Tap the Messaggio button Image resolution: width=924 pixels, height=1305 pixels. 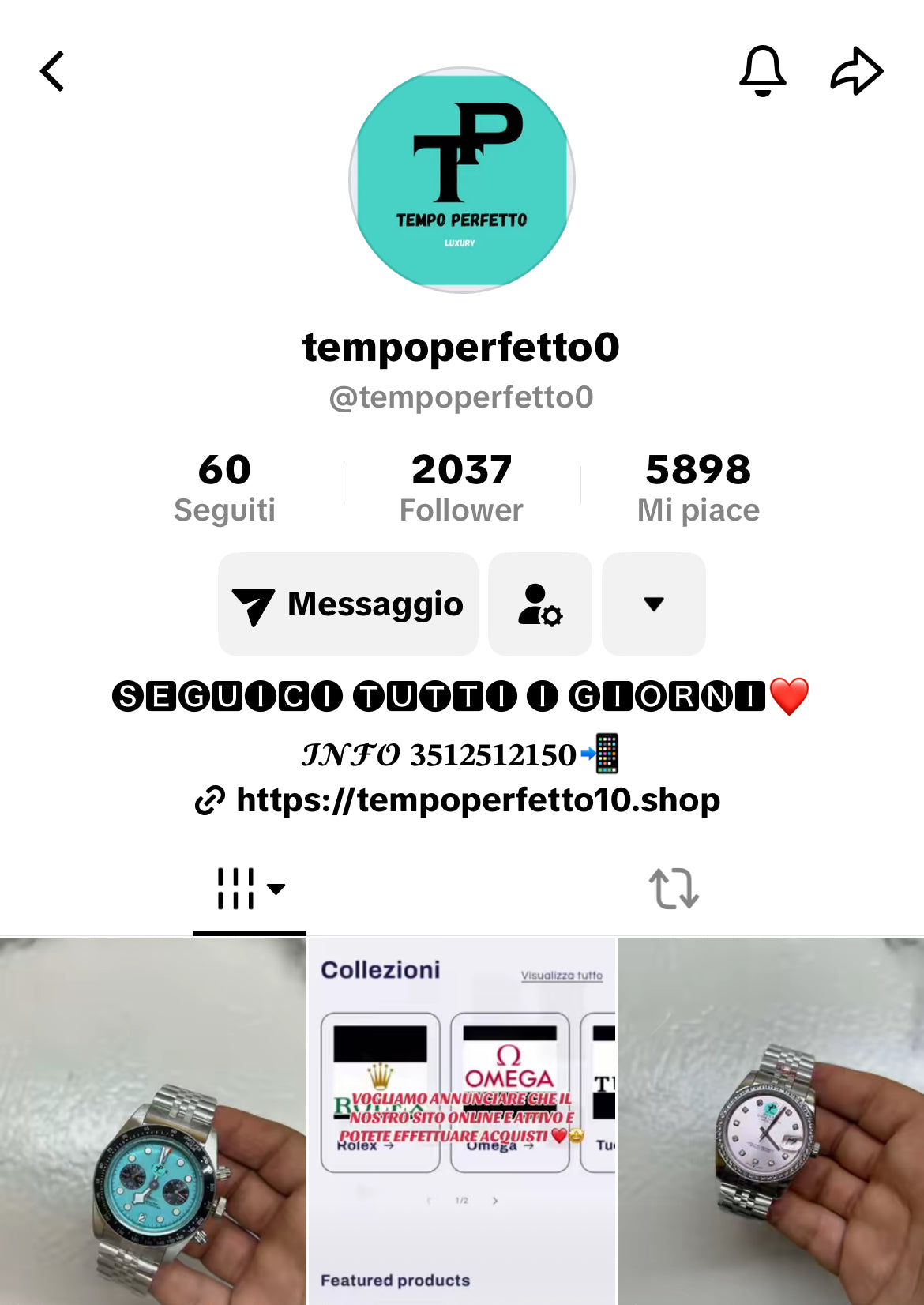click(348, 604)
